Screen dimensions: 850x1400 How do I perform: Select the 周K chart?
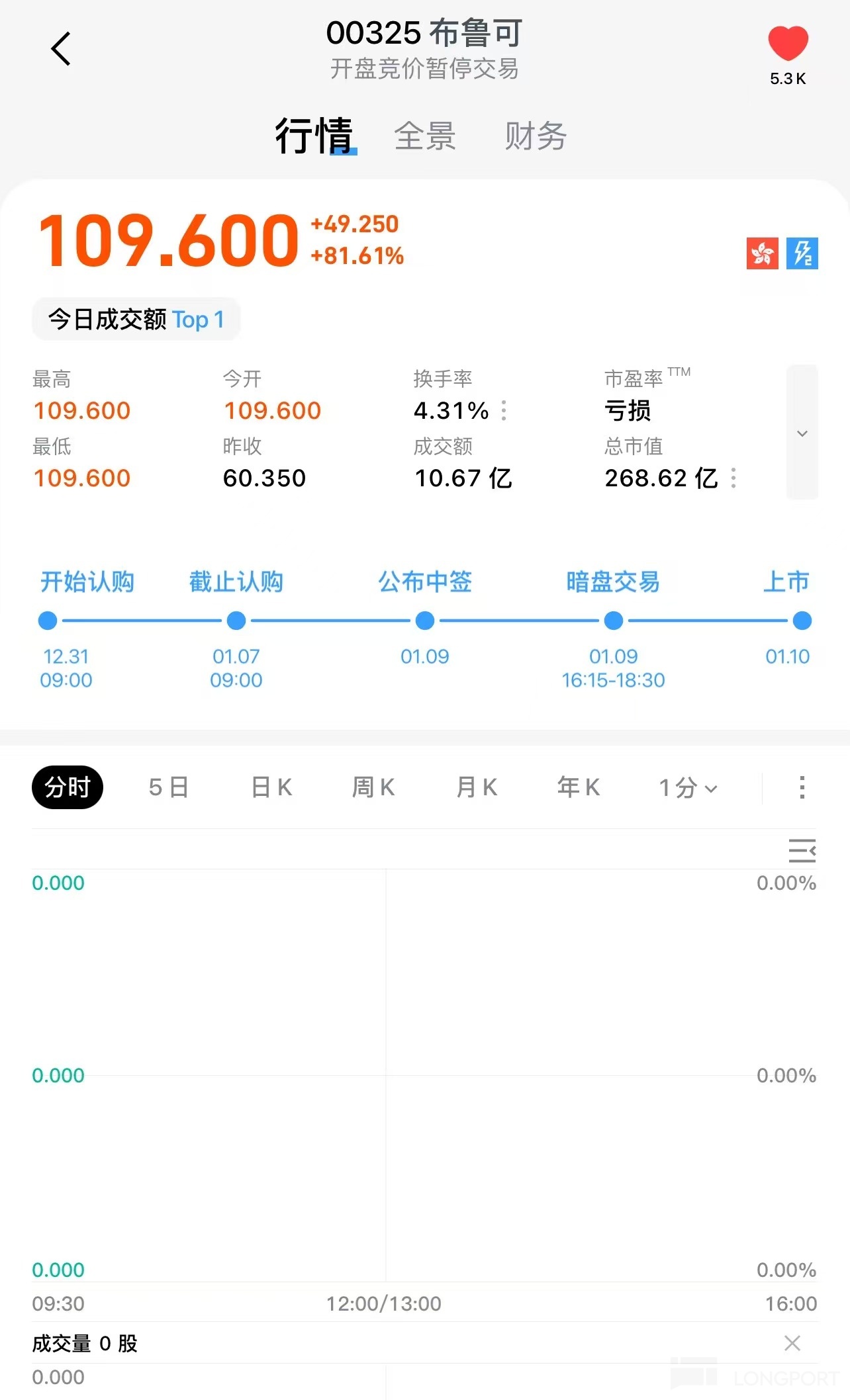pos(373,787)
